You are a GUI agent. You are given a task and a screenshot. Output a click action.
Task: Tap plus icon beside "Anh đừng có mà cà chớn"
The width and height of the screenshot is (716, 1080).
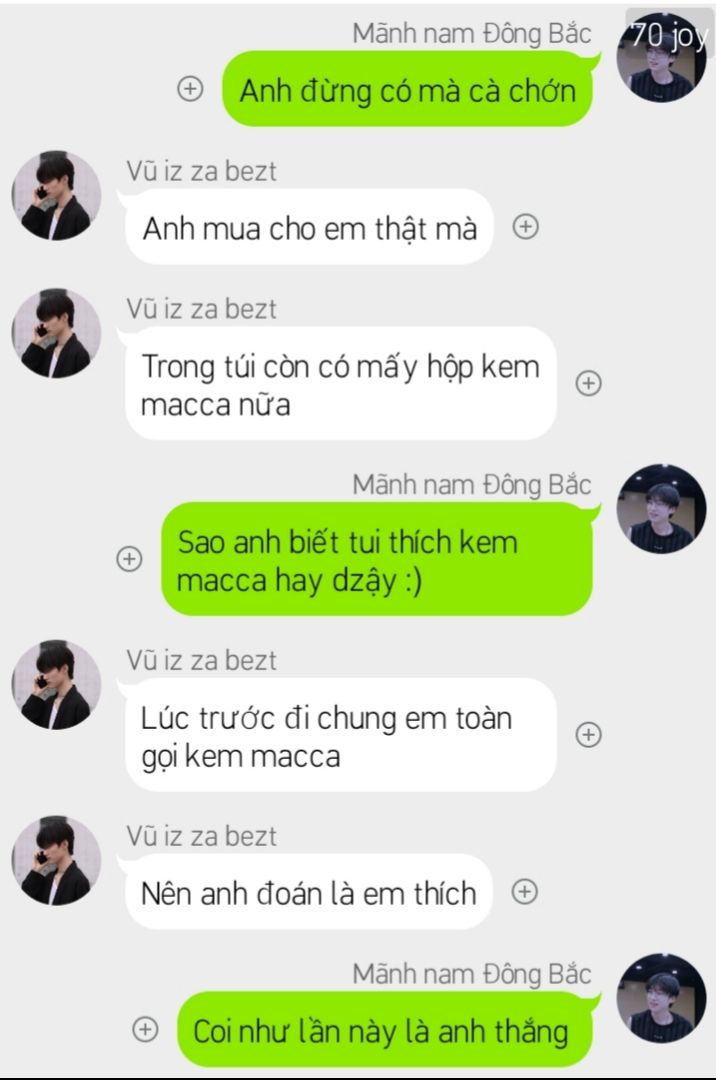(190, 89)
